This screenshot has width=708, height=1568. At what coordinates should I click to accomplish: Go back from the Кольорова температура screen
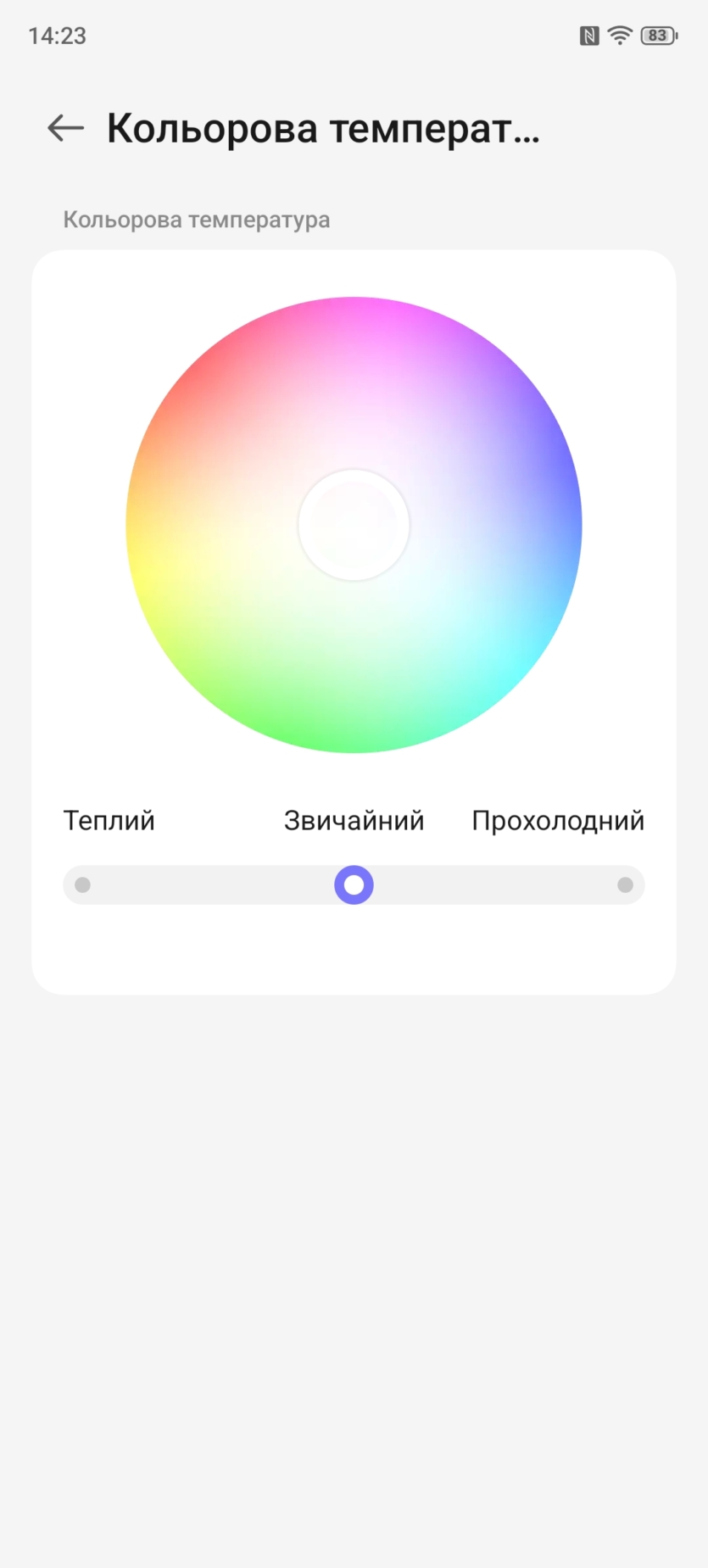[x=65, y=128]
